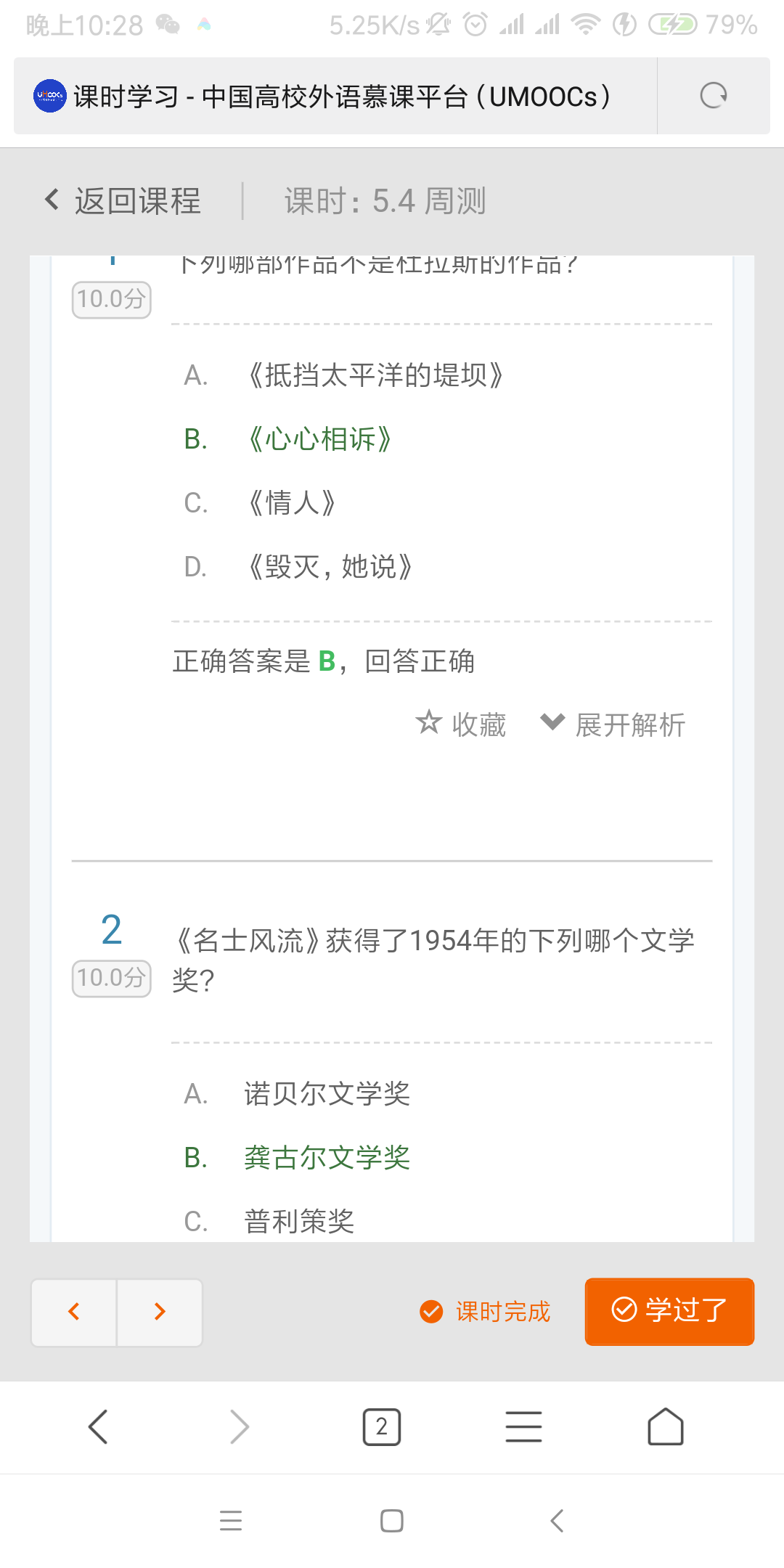Tap the orange 学过了 button
Image resolution: width=784 pixels, height=1568 pixels.
tap(669, 1311)
